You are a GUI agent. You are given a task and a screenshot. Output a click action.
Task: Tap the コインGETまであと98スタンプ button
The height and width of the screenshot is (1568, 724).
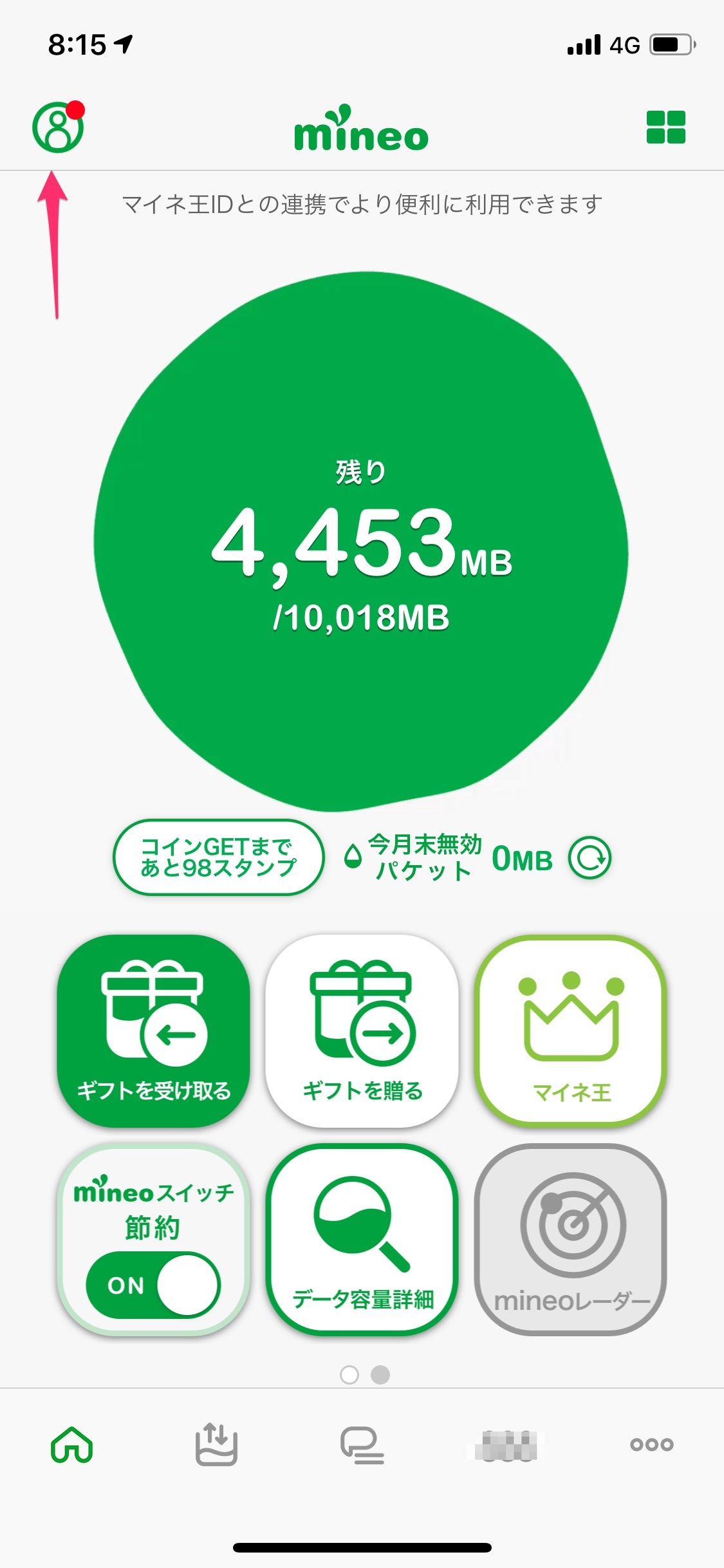pyautogui.click(x=218, y=857)
